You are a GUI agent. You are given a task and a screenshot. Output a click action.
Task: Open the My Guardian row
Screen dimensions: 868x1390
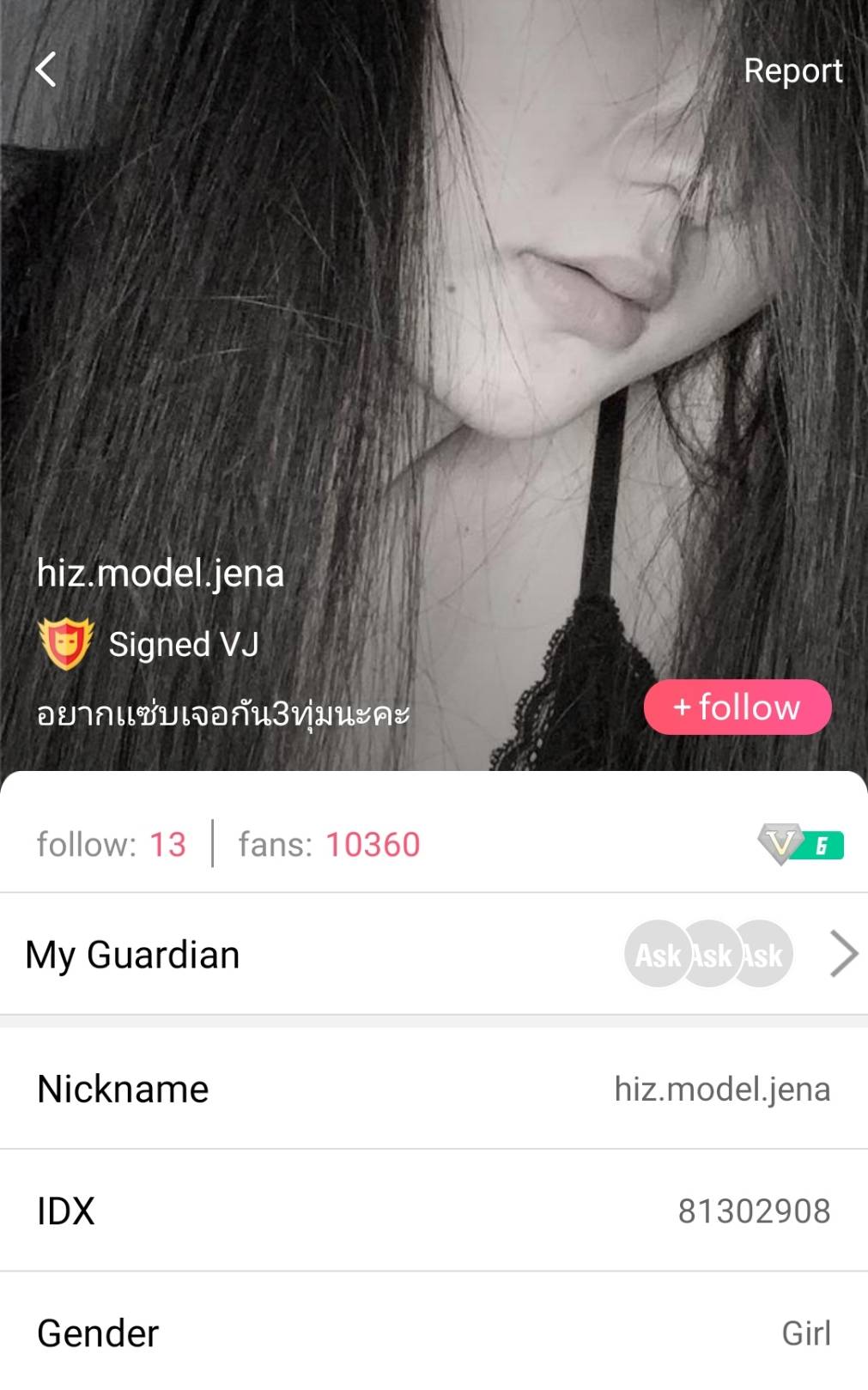pyautogui.click(x=434, y=955)
